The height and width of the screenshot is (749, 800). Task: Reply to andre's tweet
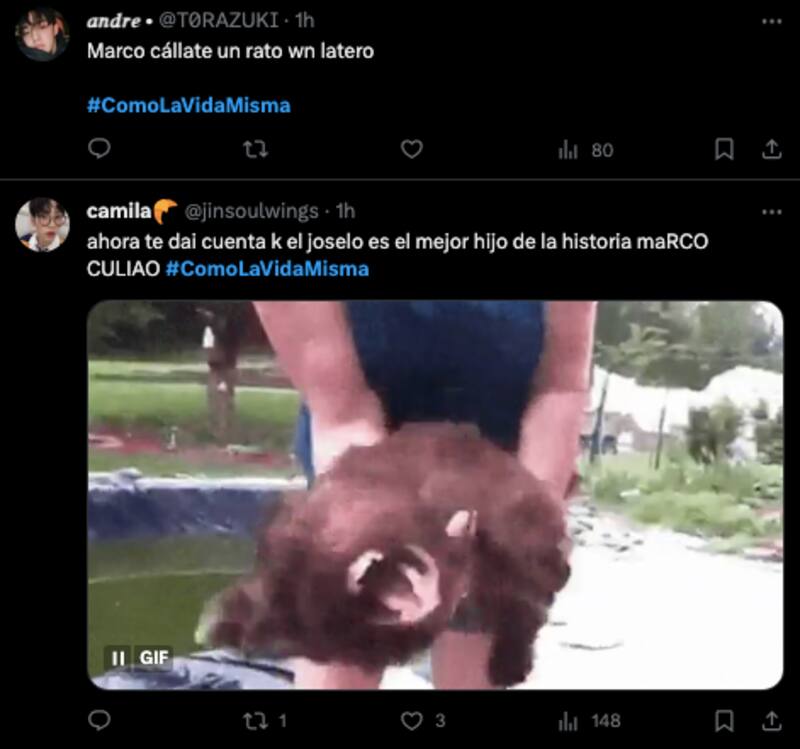[x=99, y=150]
